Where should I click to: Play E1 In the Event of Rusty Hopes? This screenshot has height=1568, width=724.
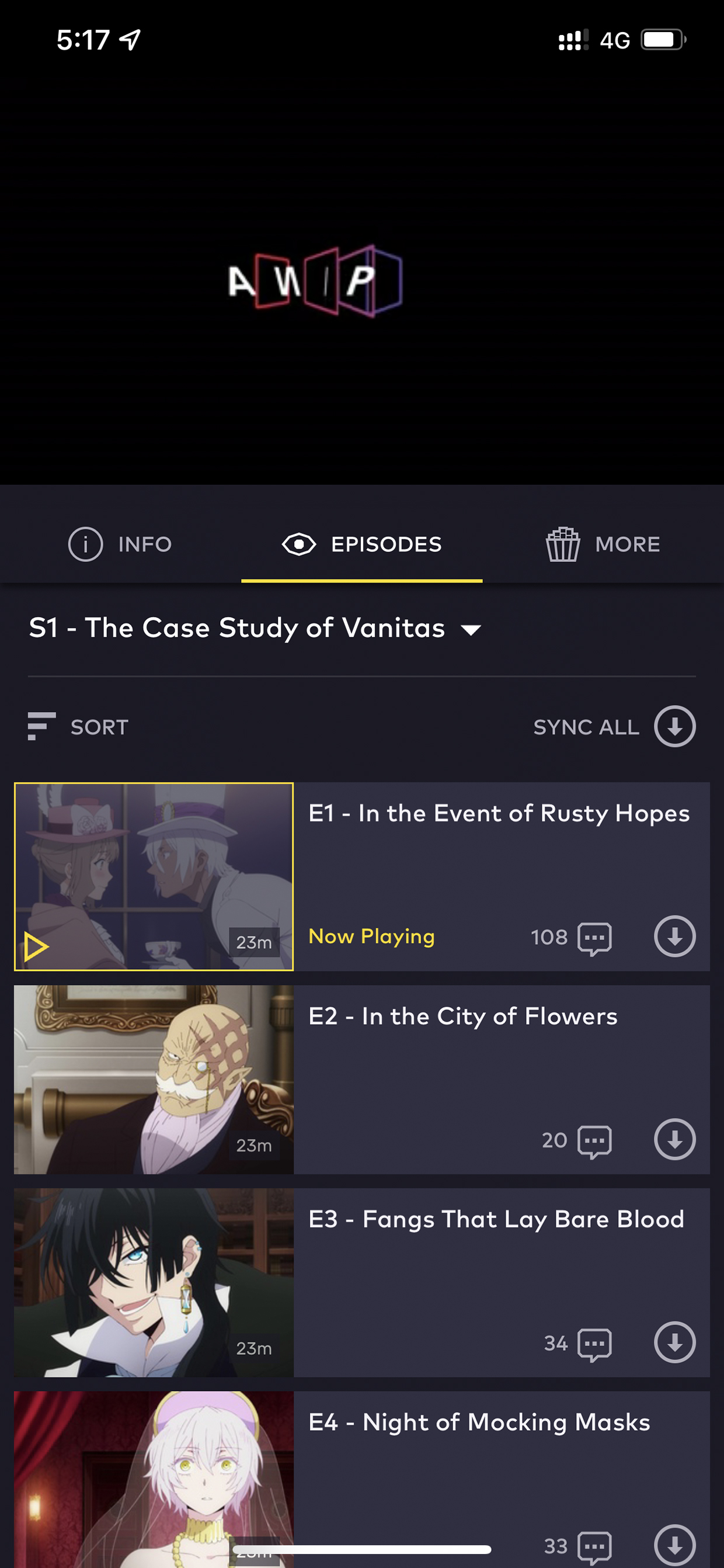[x=154, y=876]
